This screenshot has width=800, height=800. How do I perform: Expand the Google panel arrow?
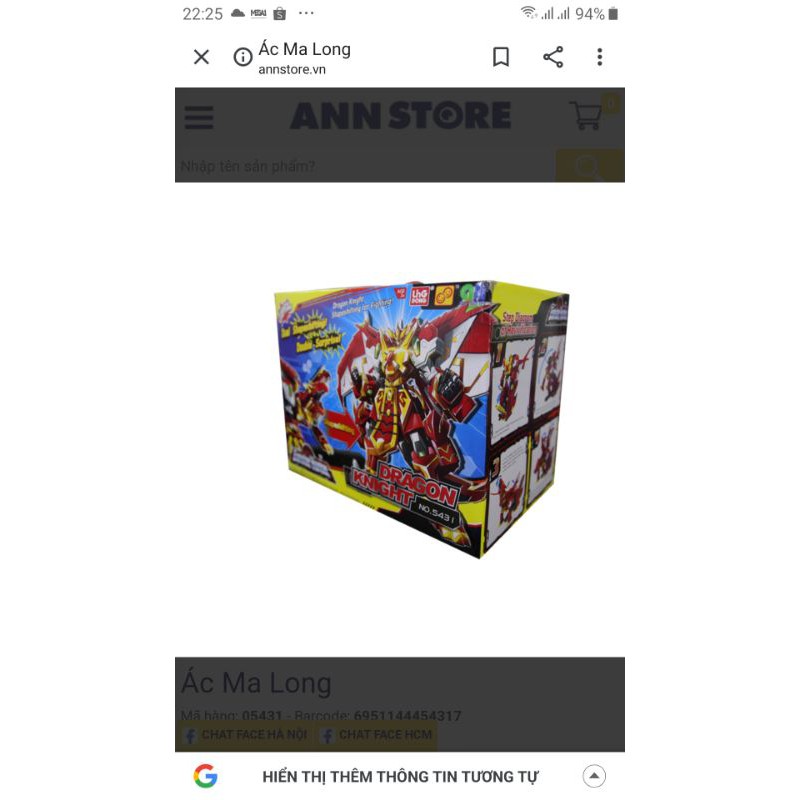594,776
